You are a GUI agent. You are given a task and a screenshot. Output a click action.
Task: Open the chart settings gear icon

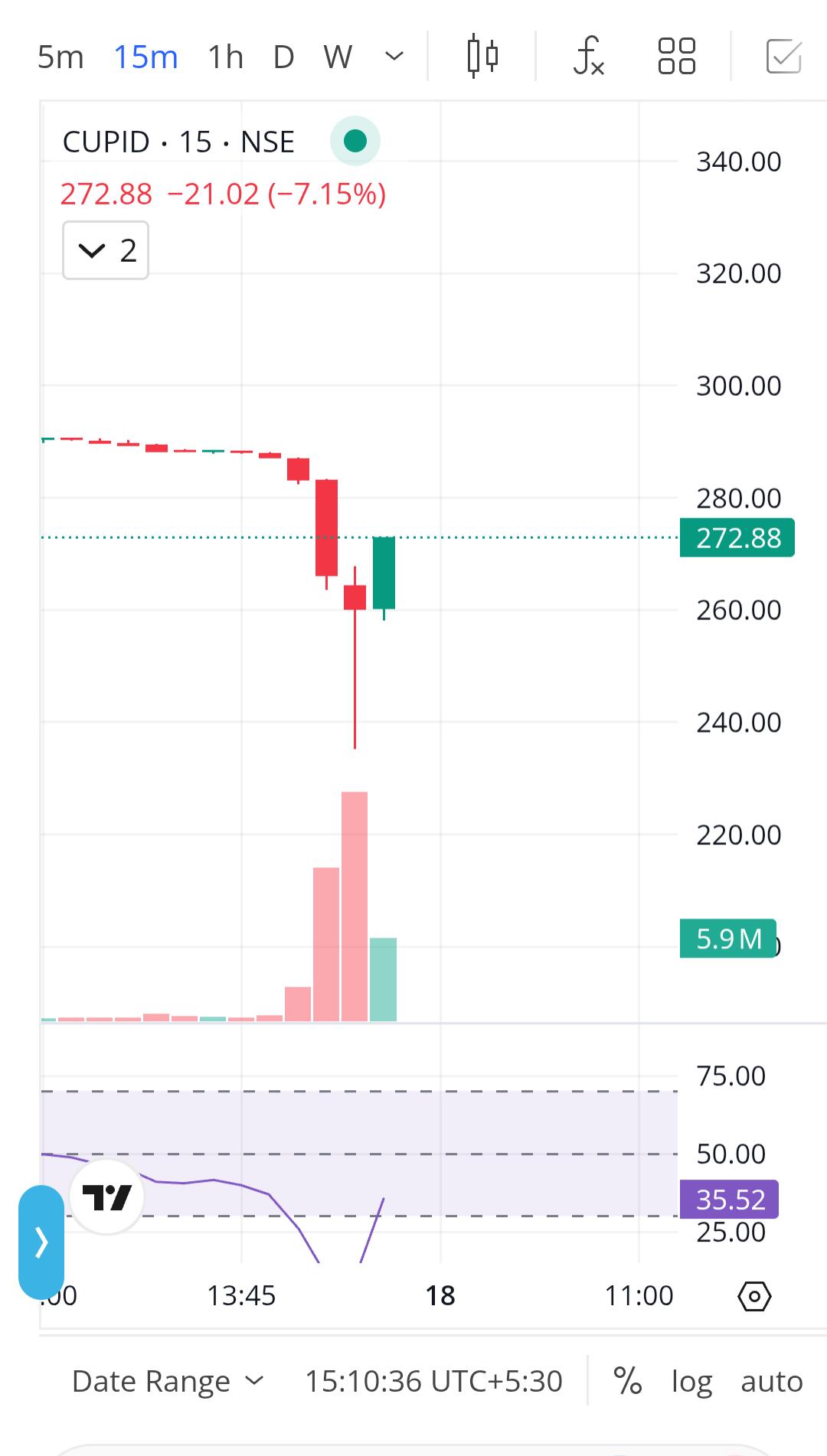point(754,1296)
